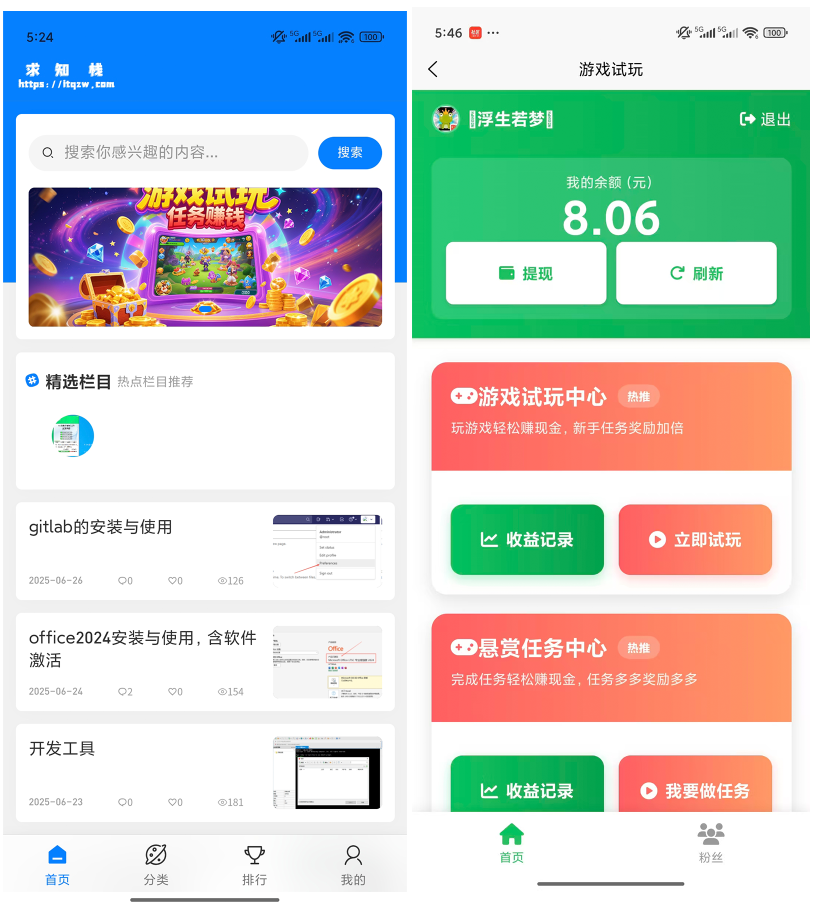Image resolution: width=817 pixels, height=902 pixels.
Task: Tap 退出 to log out
Action: (765, 119)
